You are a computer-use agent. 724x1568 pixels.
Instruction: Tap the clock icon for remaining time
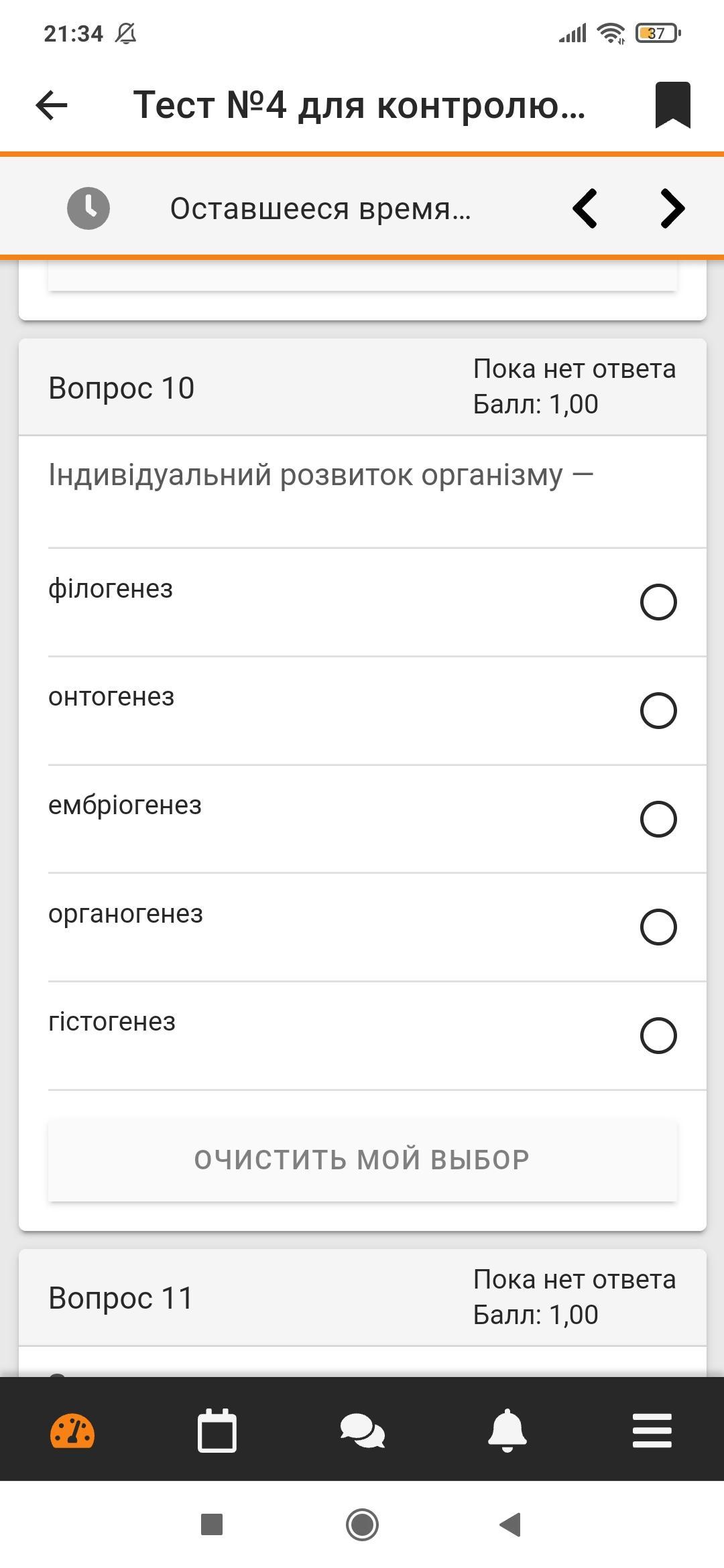point(88,208)
